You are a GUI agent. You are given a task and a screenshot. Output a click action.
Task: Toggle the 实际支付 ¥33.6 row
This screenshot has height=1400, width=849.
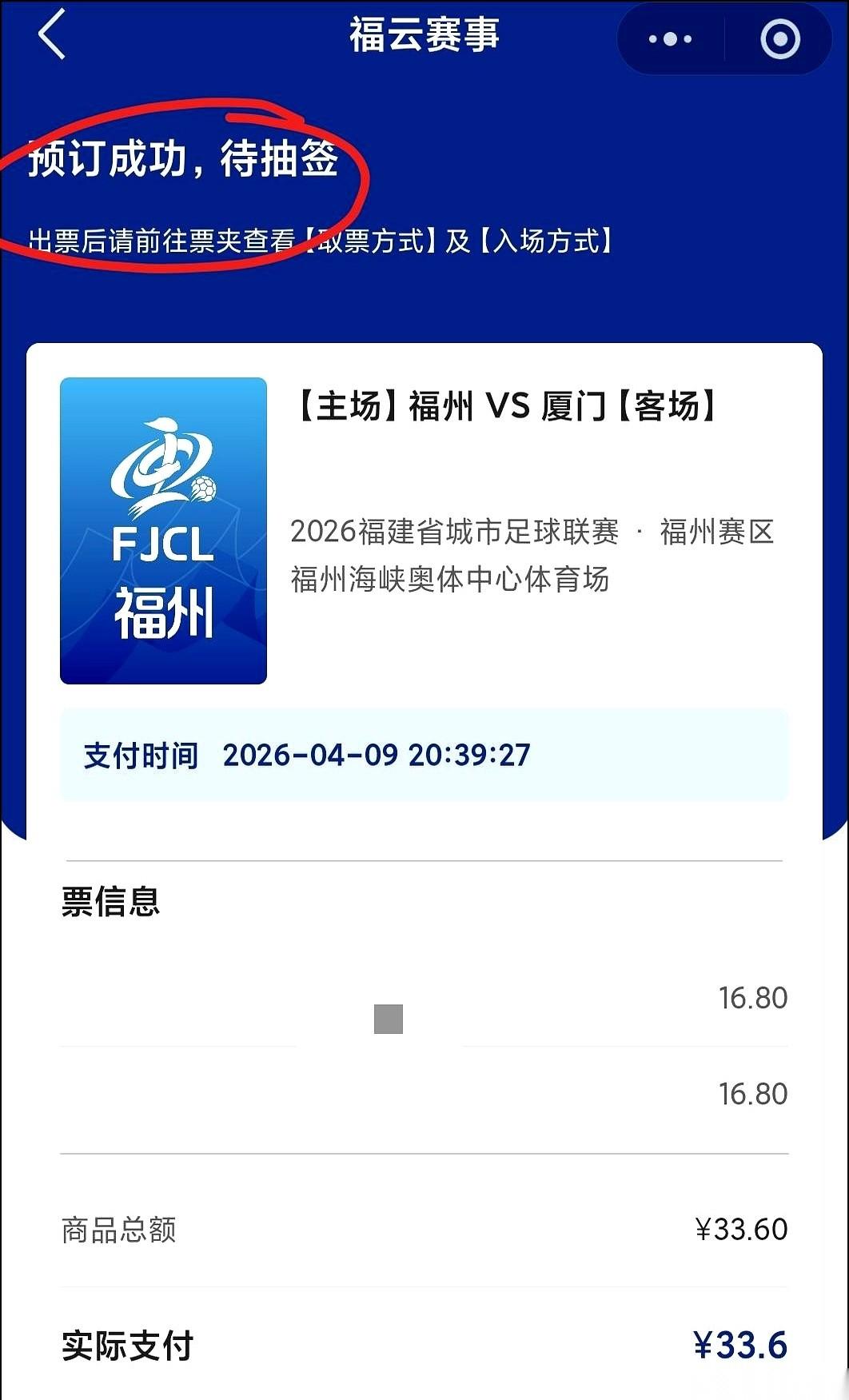tap(424, 1347)
